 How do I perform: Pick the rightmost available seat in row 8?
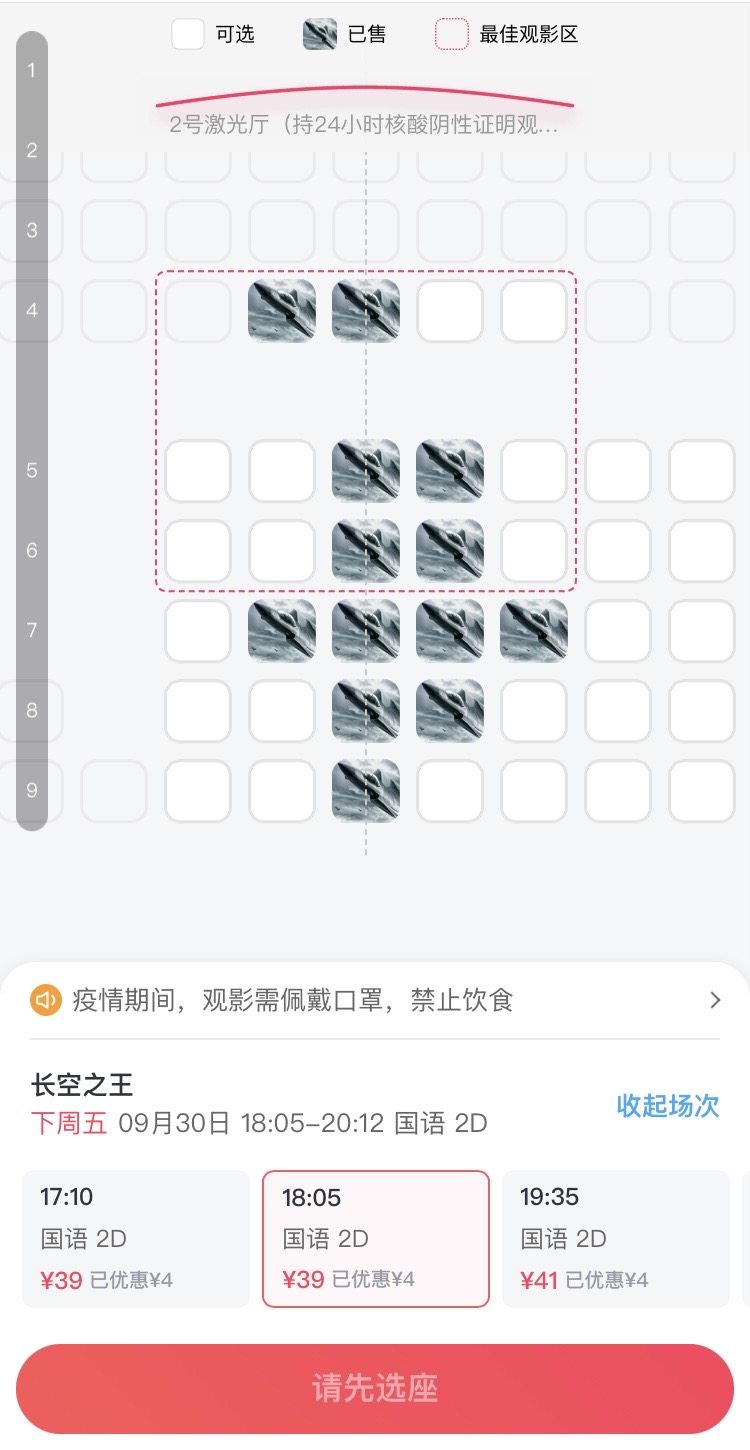tap(702, 711)
